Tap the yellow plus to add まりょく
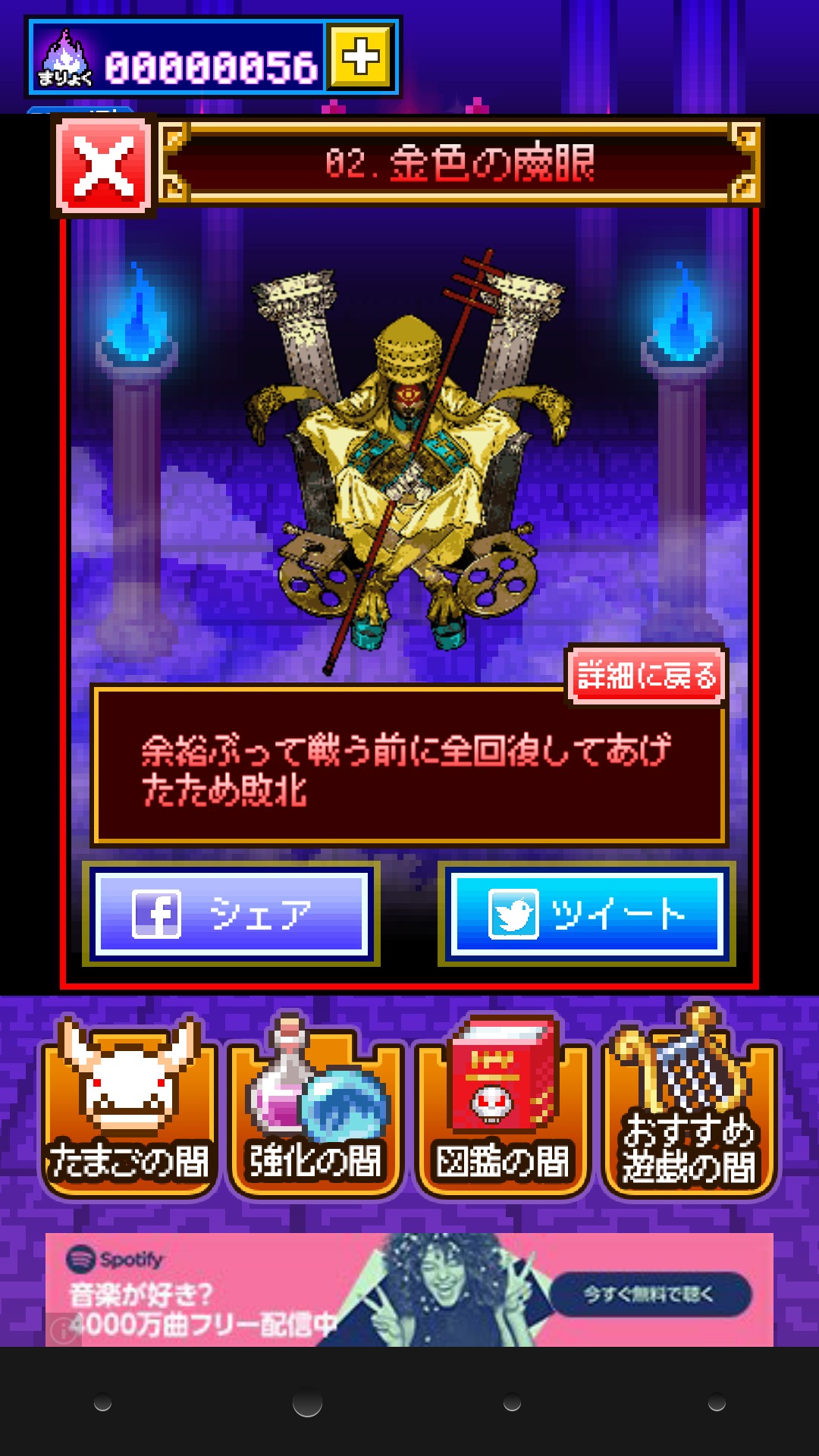 (x=361, y=58)
